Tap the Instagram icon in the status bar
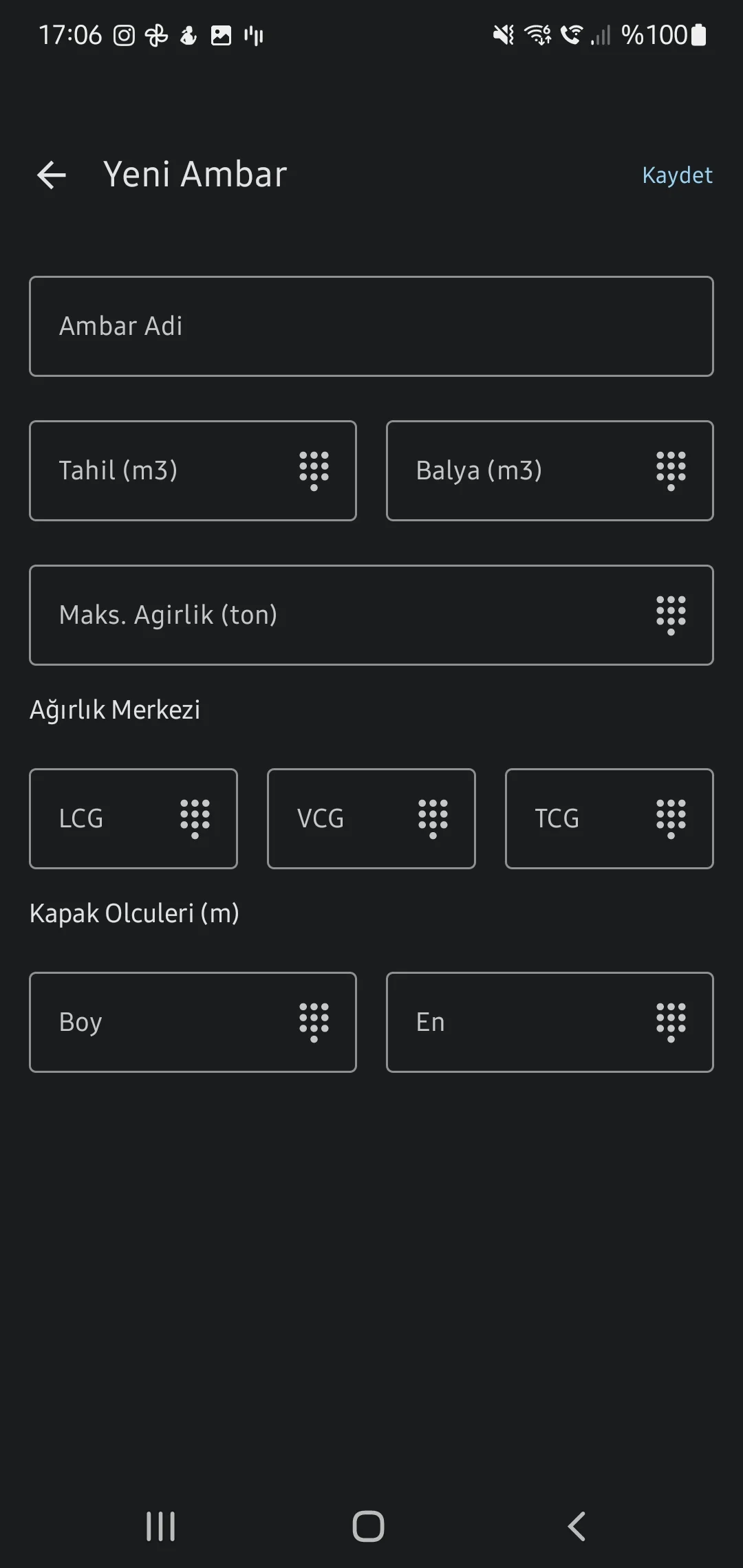Screen dimensions: 743x1568 point(124,34)
